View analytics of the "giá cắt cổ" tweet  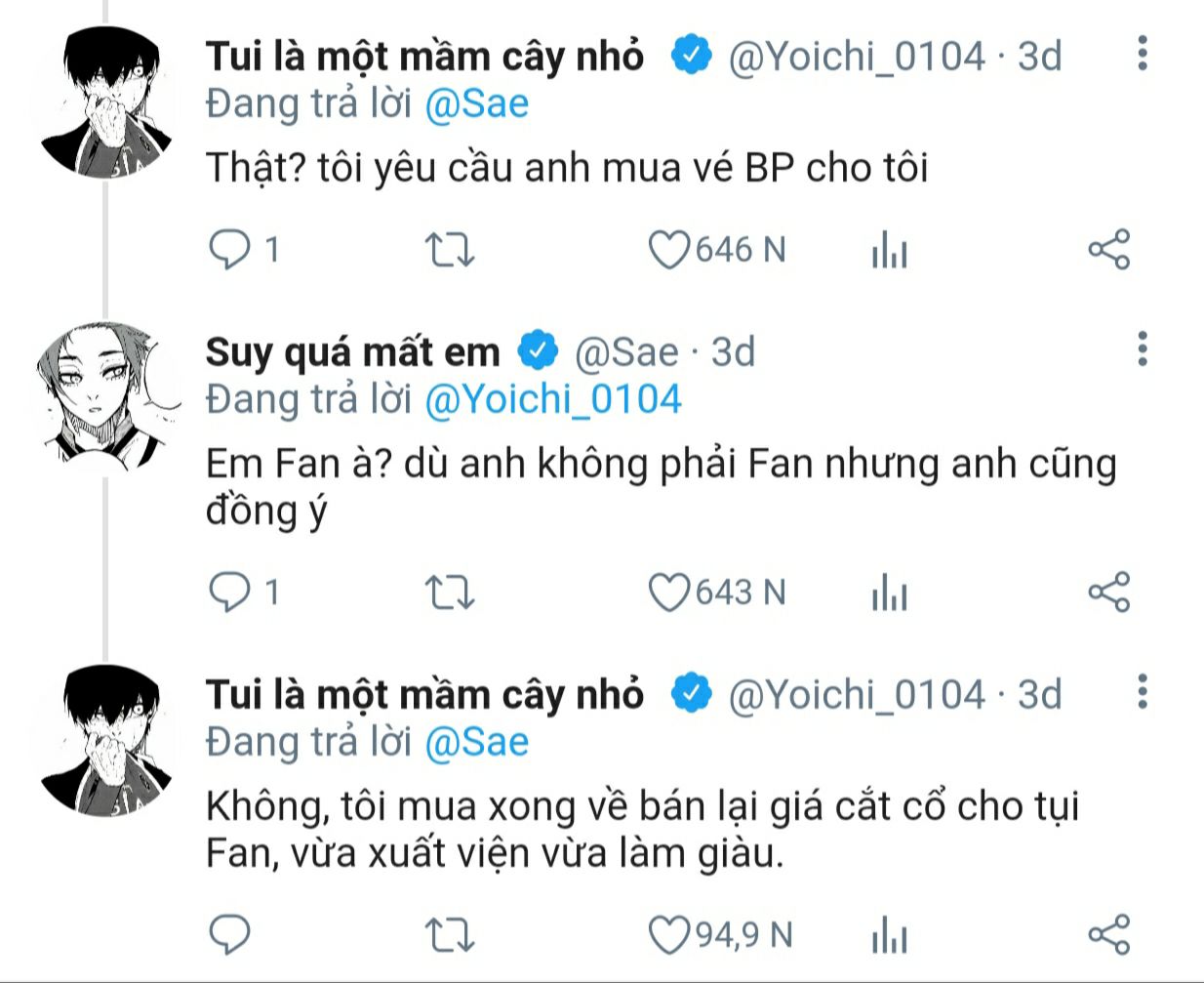(889, 934)
